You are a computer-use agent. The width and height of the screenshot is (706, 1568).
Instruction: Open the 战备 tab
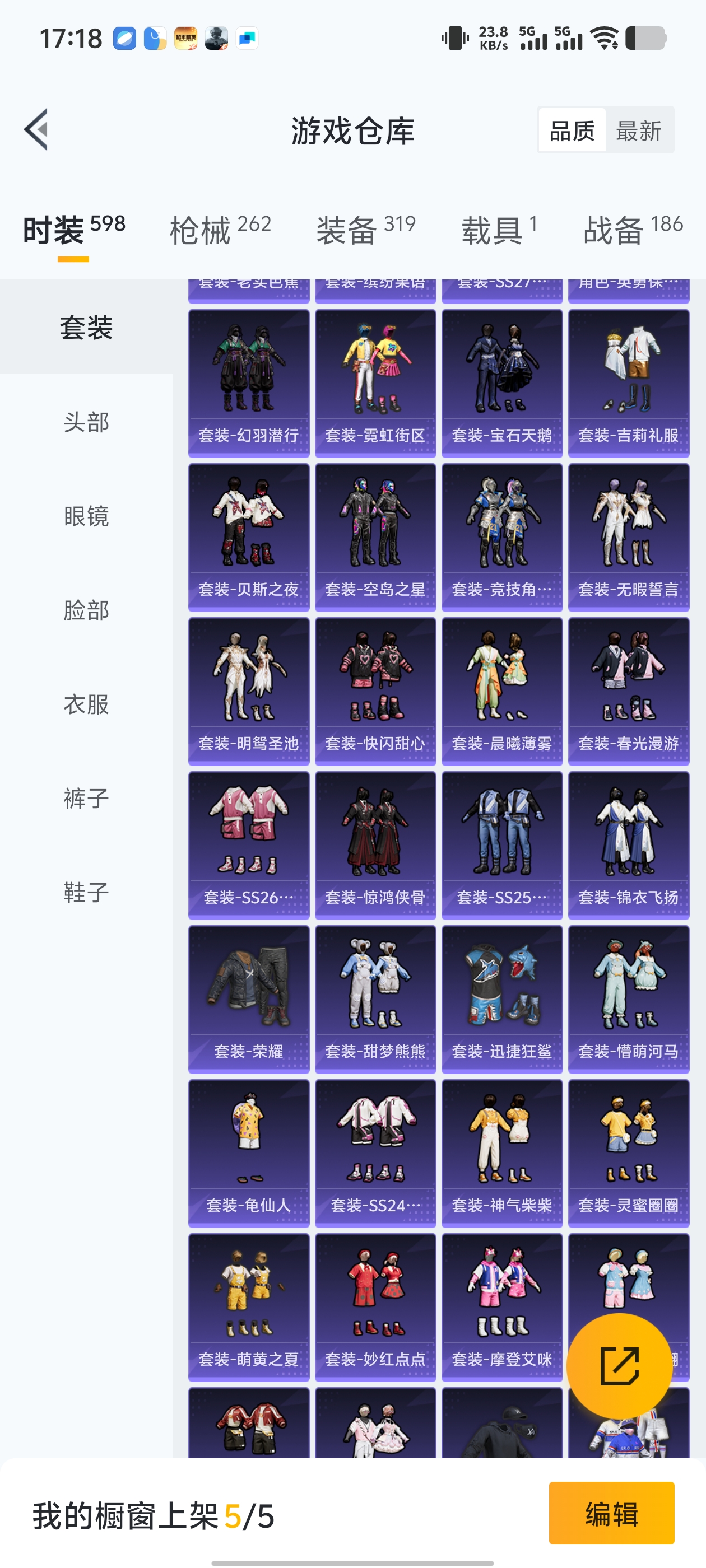click(x=632, y=230)
